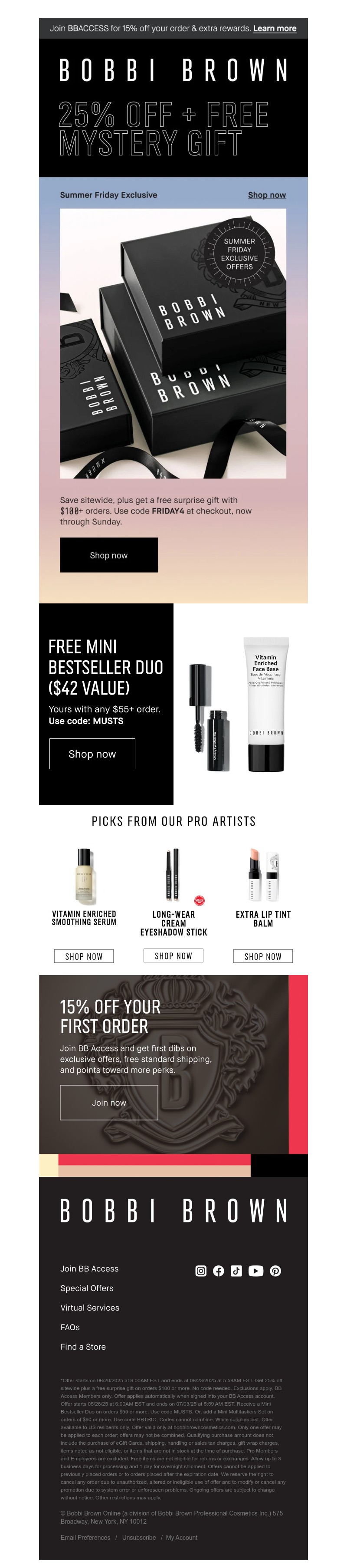The height and width of the screenshot is (1568, 347).
Task: Open Join BB Access footer link
Action: (89, 1268)
